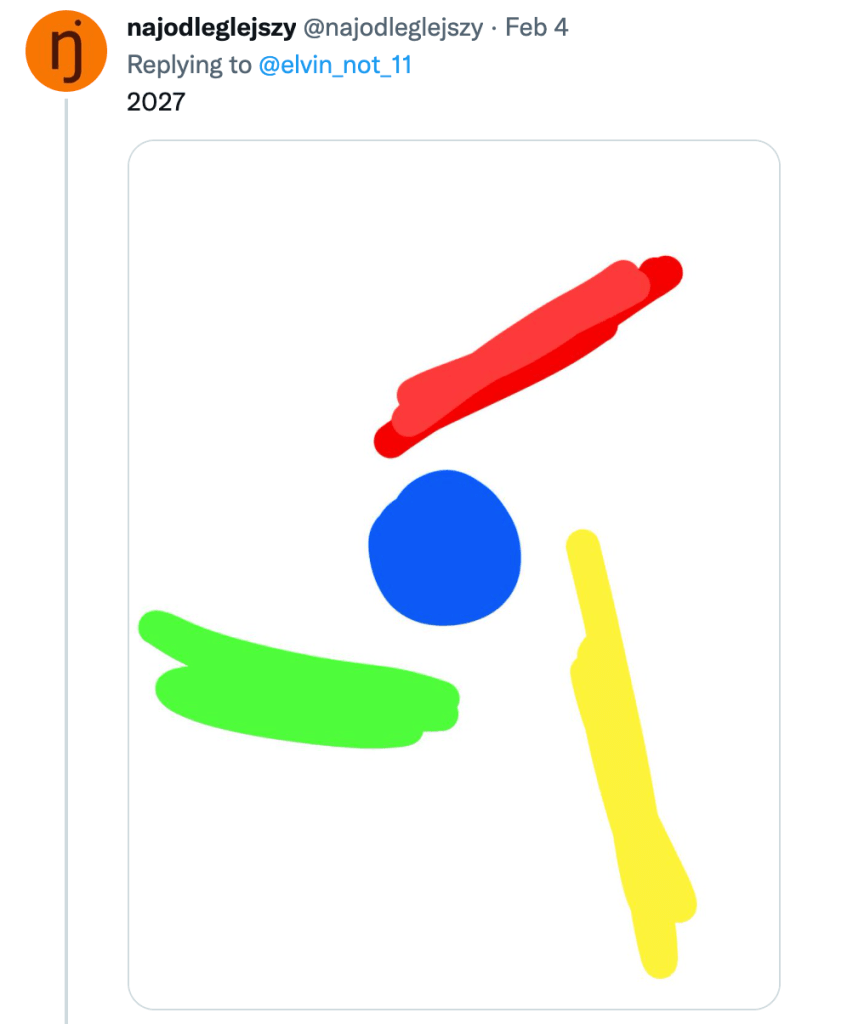The width and height of the screenshot is (847, 1024).
Task: Open the @elvin_not_11 mention link
Action: click(x=335, y=65)
